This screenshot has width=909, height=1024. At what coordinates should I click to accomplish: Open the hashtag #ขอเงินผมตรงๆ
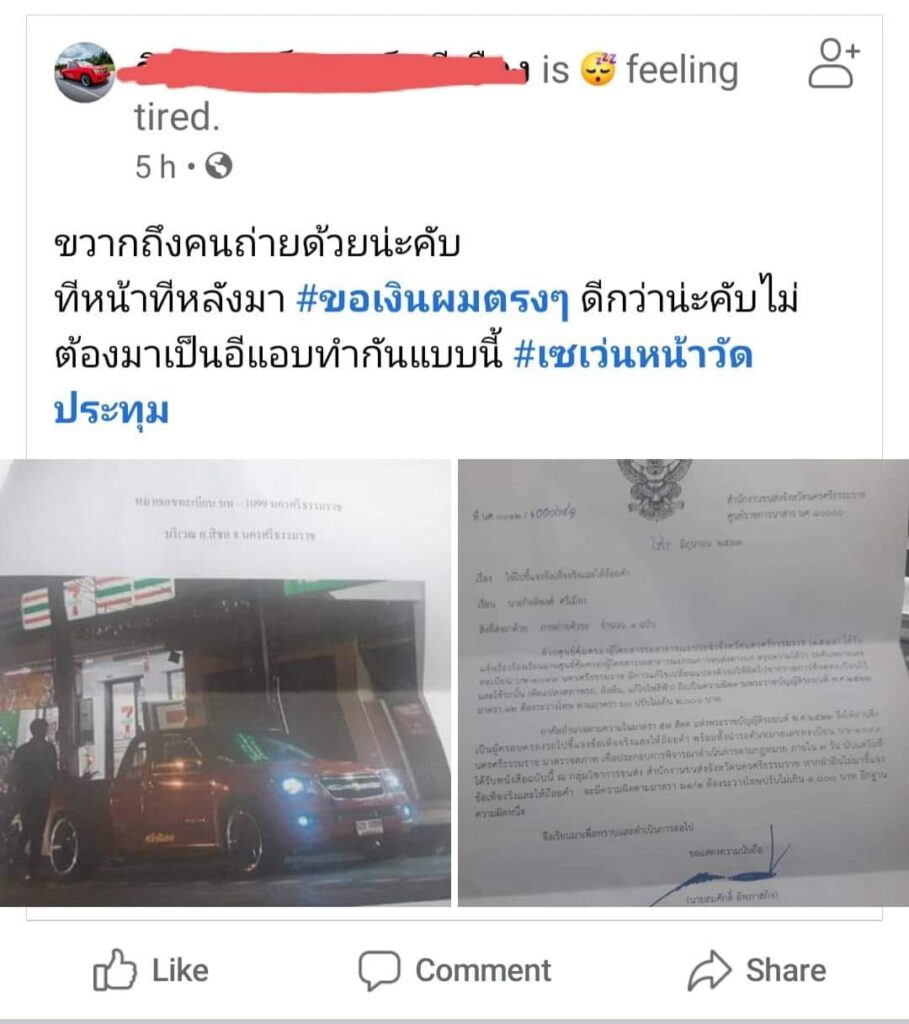[x=434, y=305]
